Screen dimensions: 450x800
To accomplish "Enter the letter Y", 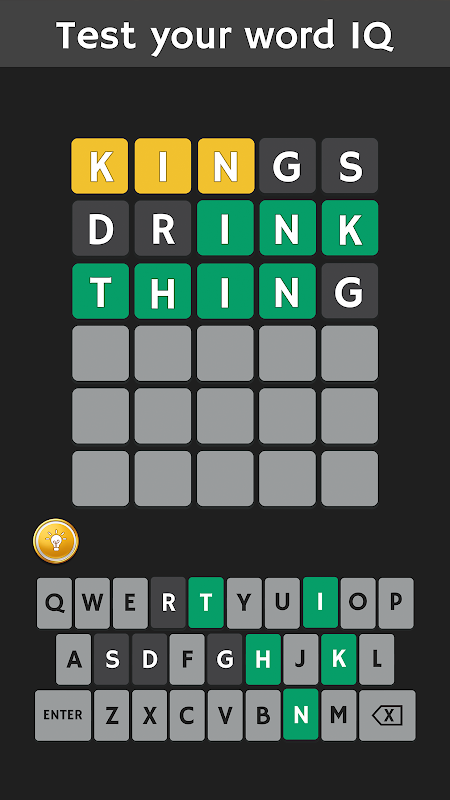I will click(244, 603).
